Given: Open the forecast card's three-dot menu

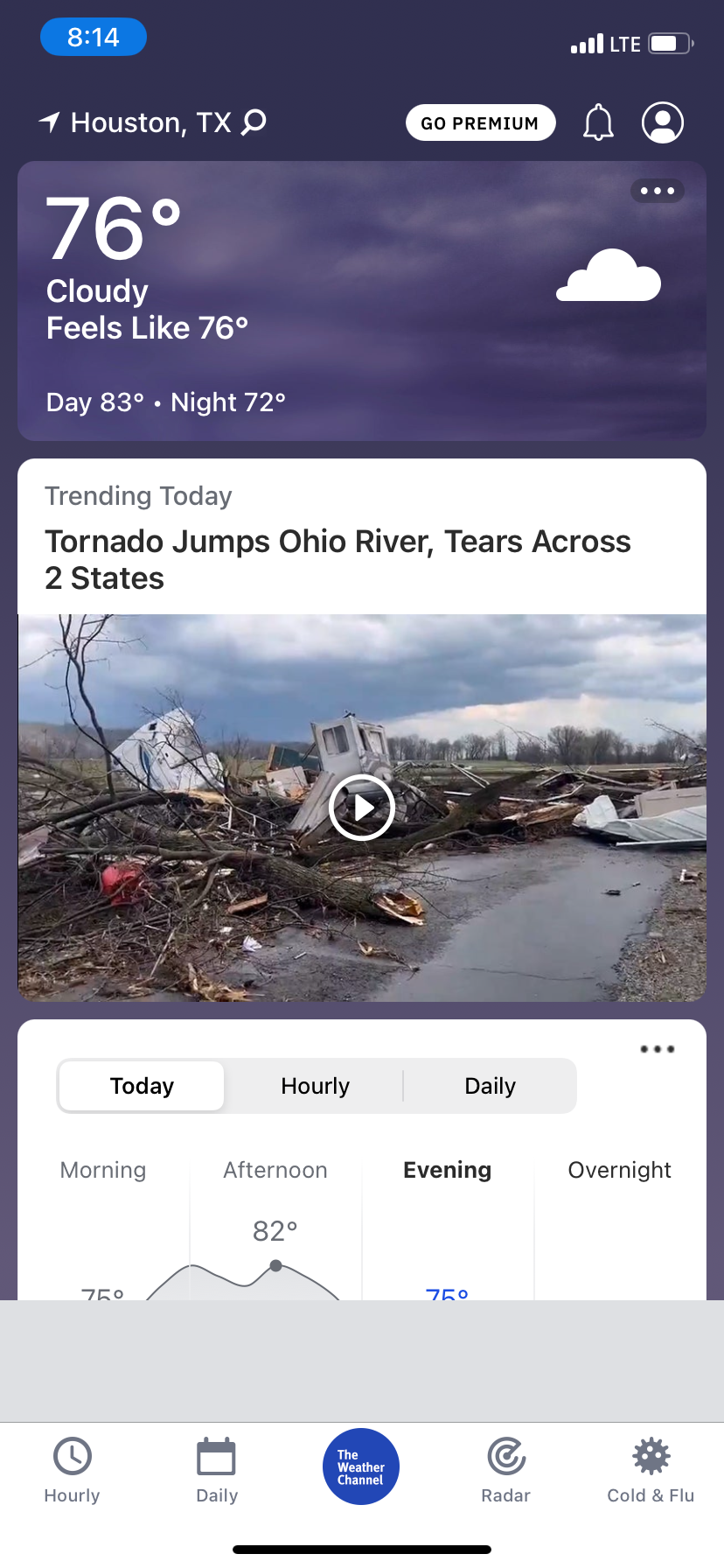Looking at the screenshot, I should (658, 1049).
